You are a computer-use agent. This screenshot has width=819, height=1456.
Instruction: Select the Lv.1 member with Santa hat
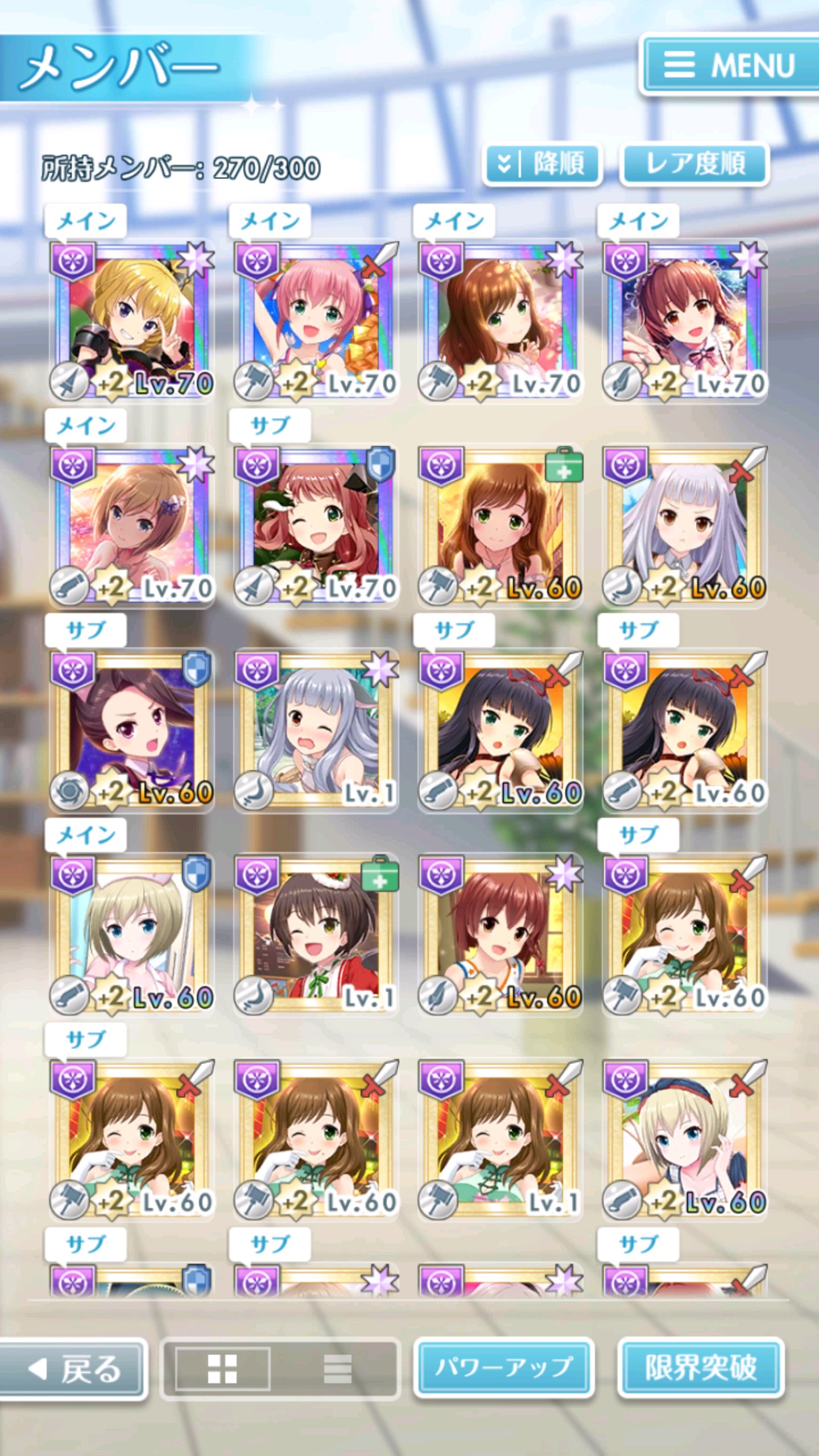(x=316, y=936)
